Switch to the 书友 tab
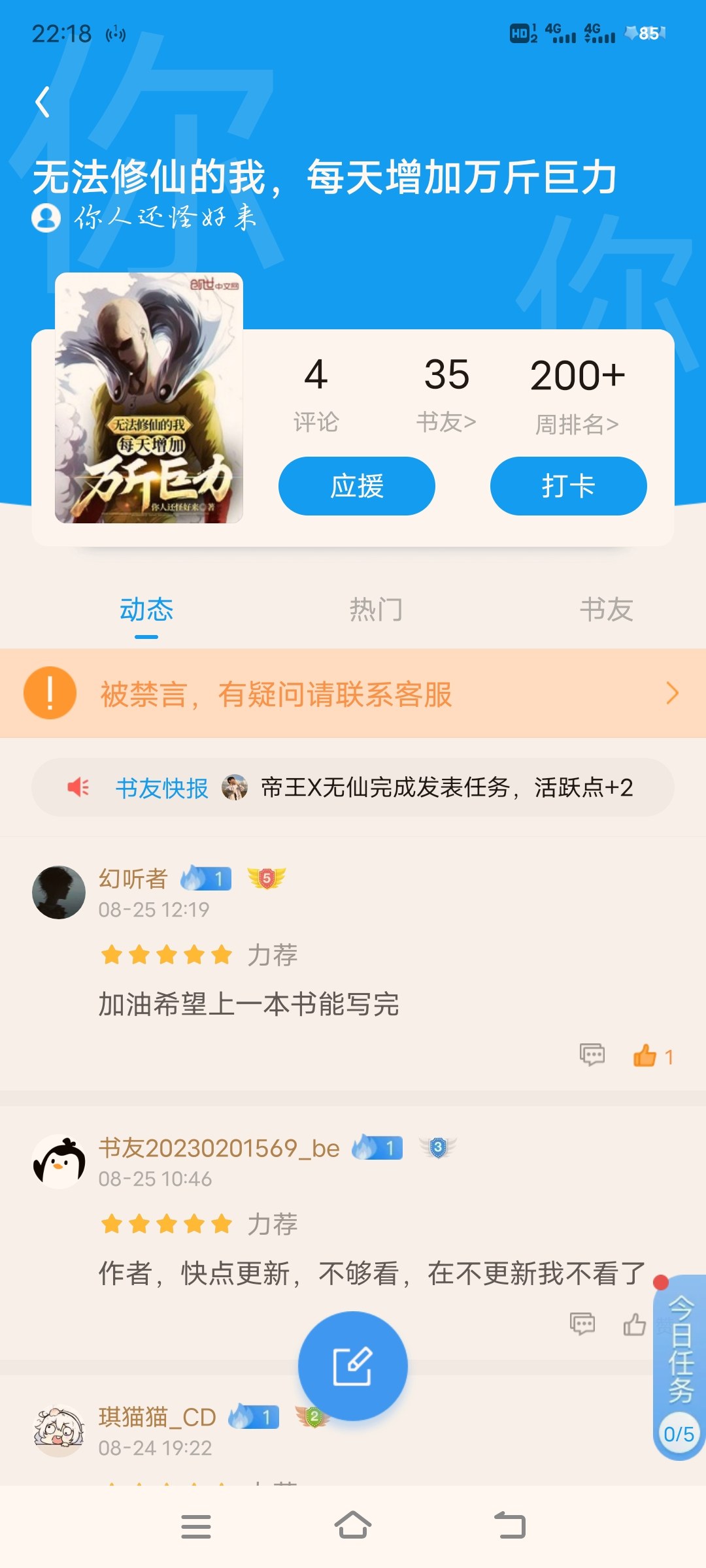Viewport: 706px width, 1568px height. coord(606,610)
